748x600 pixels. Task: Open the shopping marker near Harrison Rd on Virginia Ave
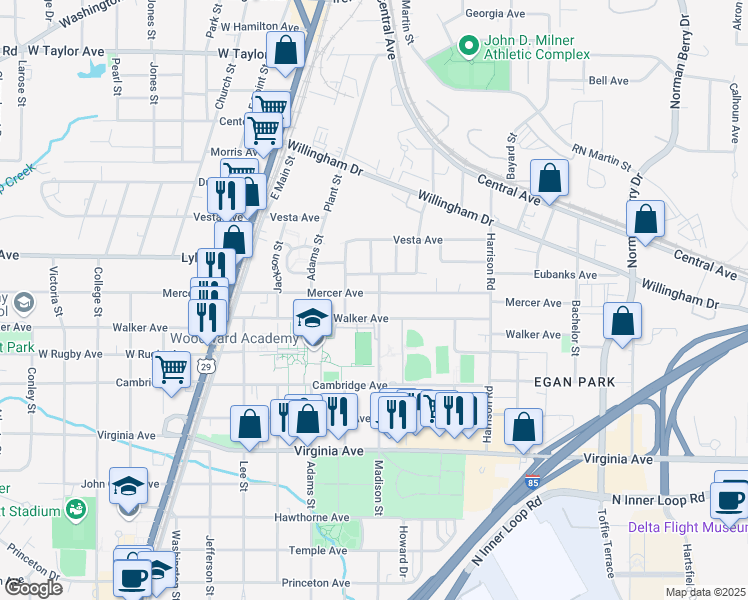523,427
